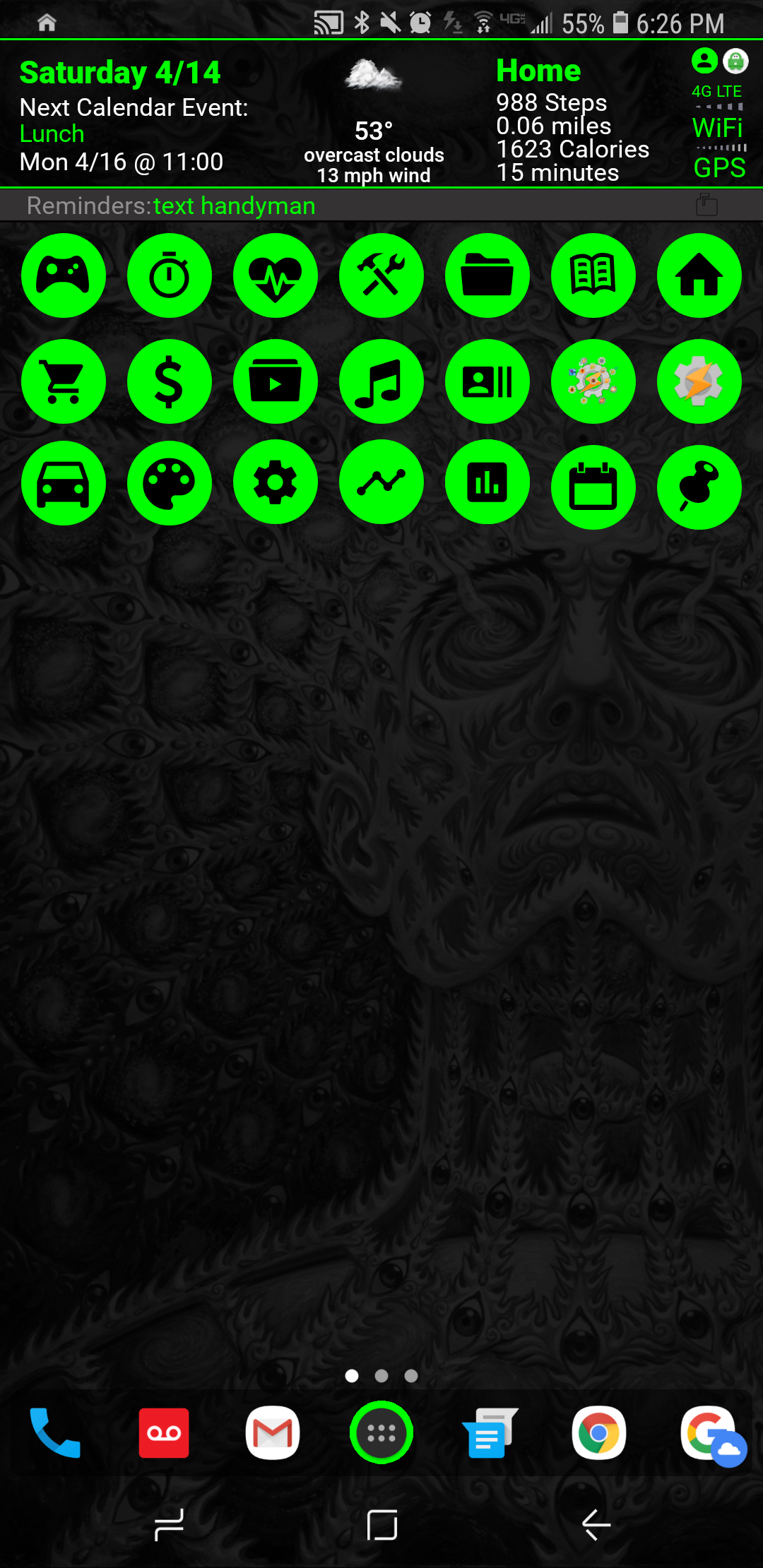Open the stopwatch timer folder

[170, 275]
